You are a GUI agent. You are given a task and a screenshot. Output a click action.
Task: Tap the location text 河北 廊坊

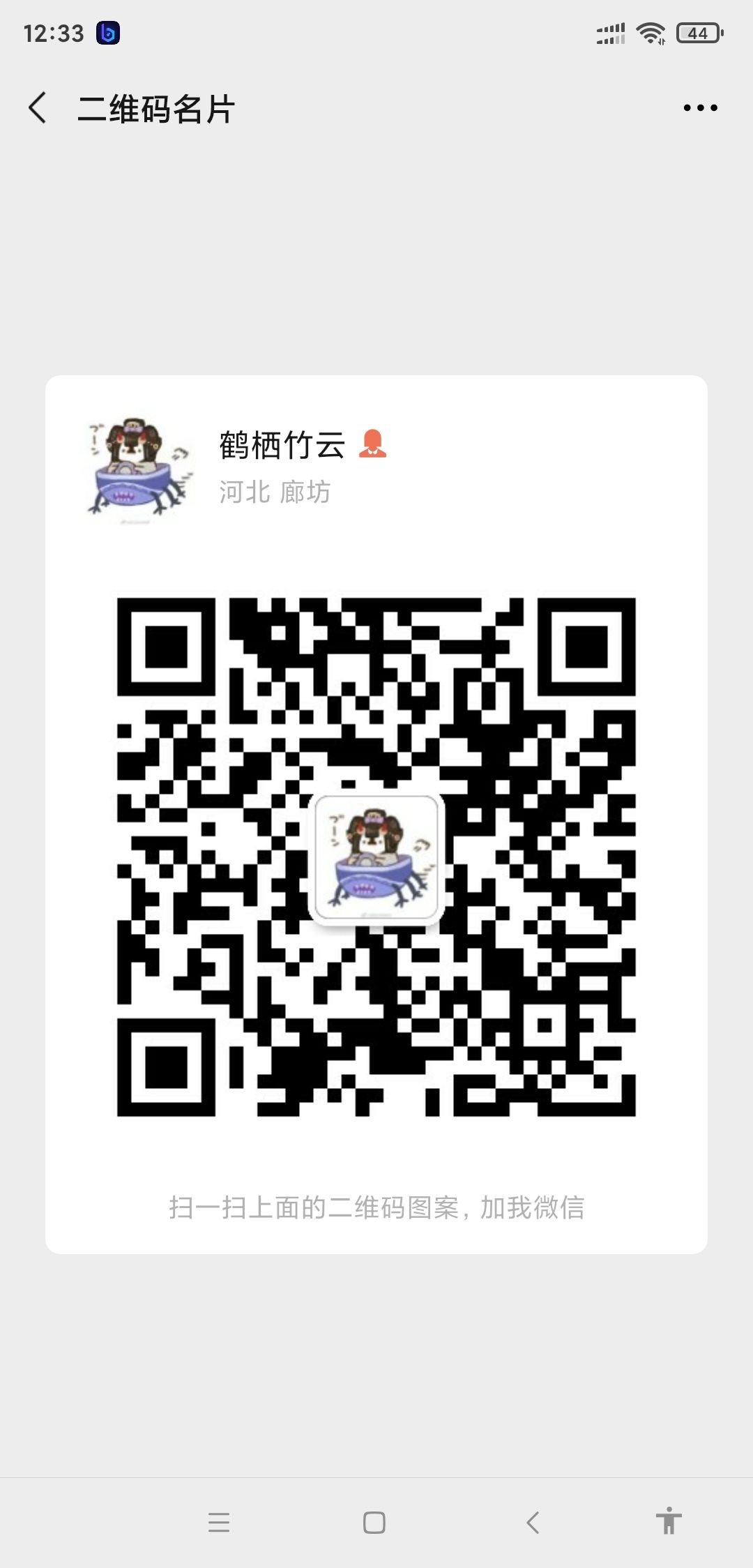click(x=275, y=492)
